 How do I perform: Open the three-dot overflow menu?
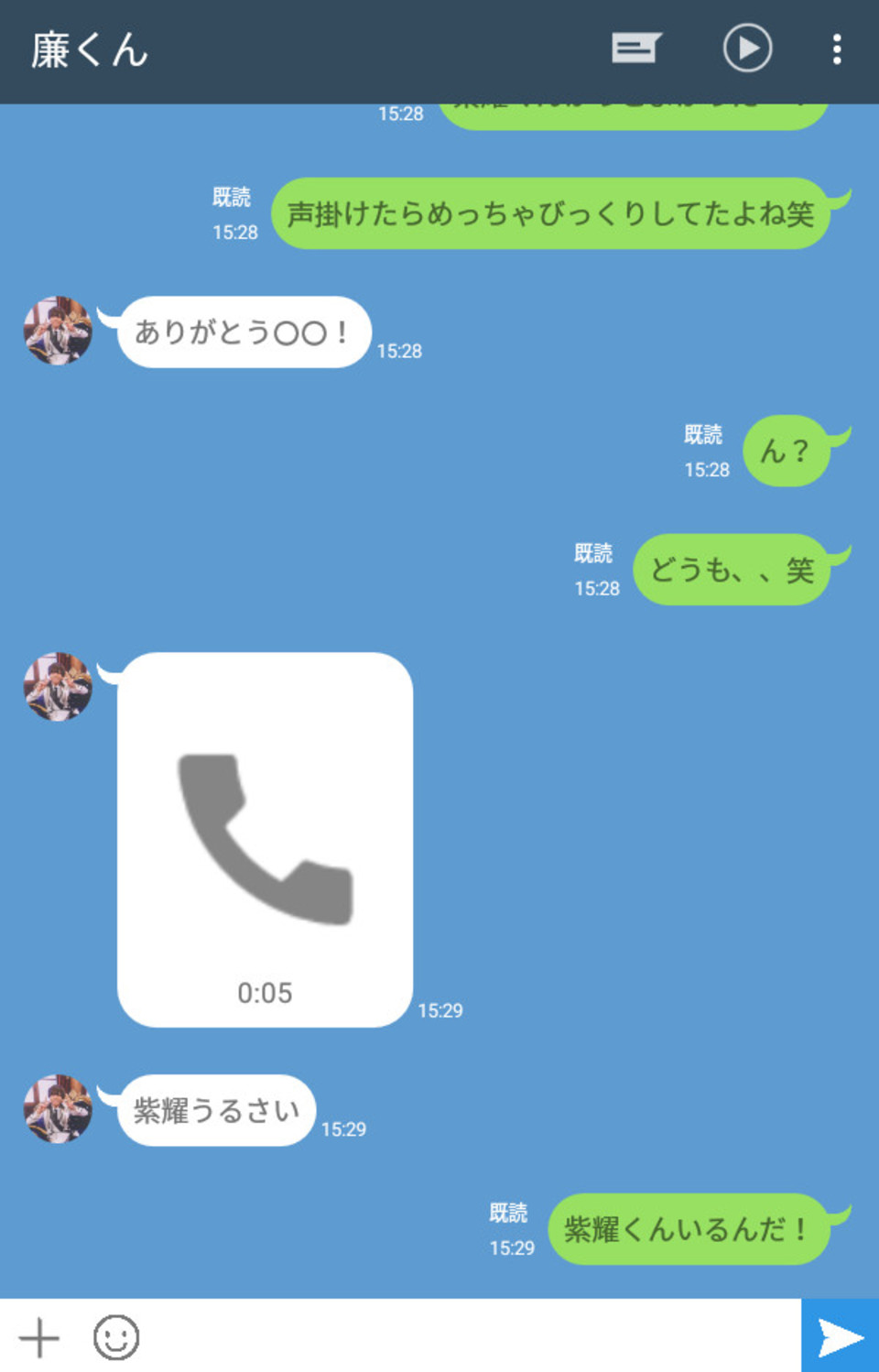[x=837, y=49]
